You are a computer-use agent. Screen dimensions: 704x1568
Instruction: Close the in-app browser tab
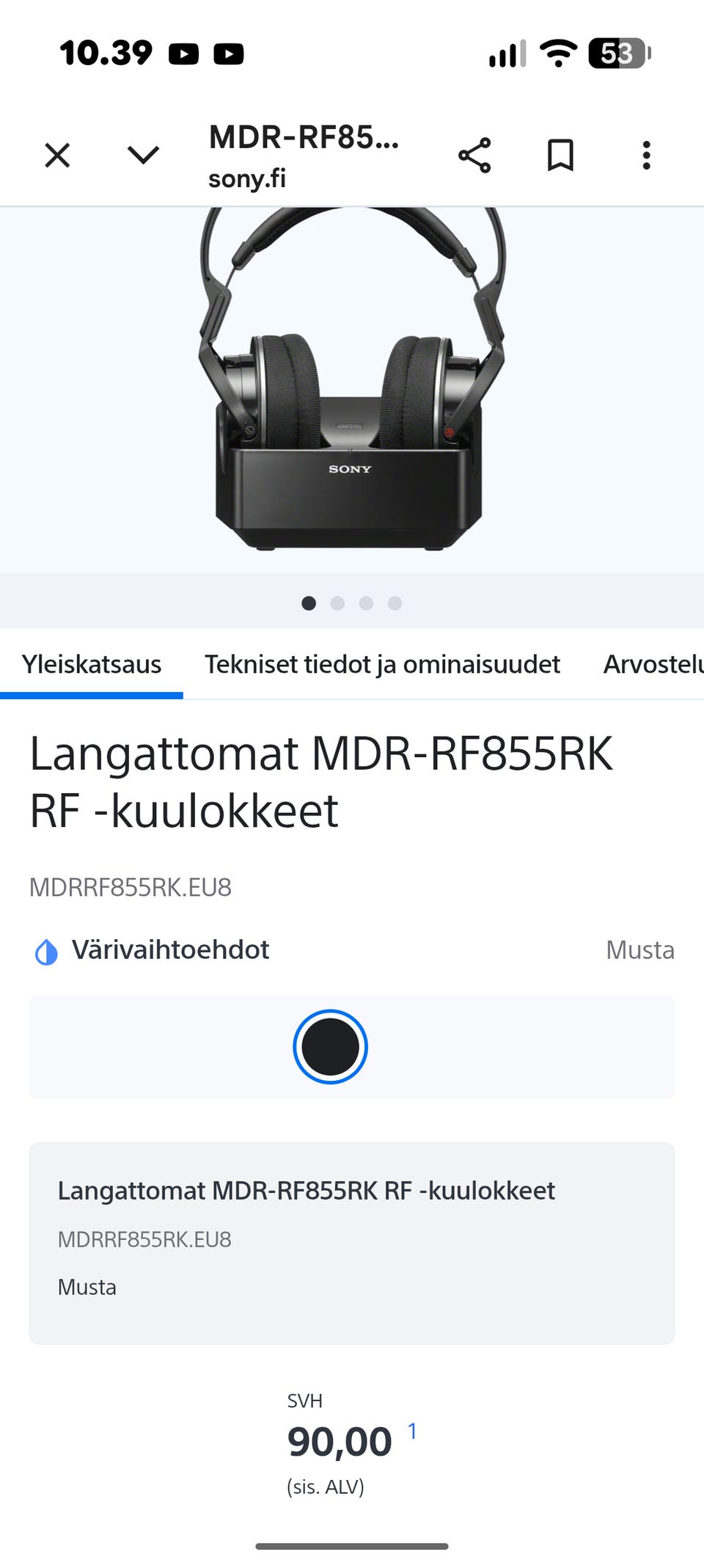57,156
